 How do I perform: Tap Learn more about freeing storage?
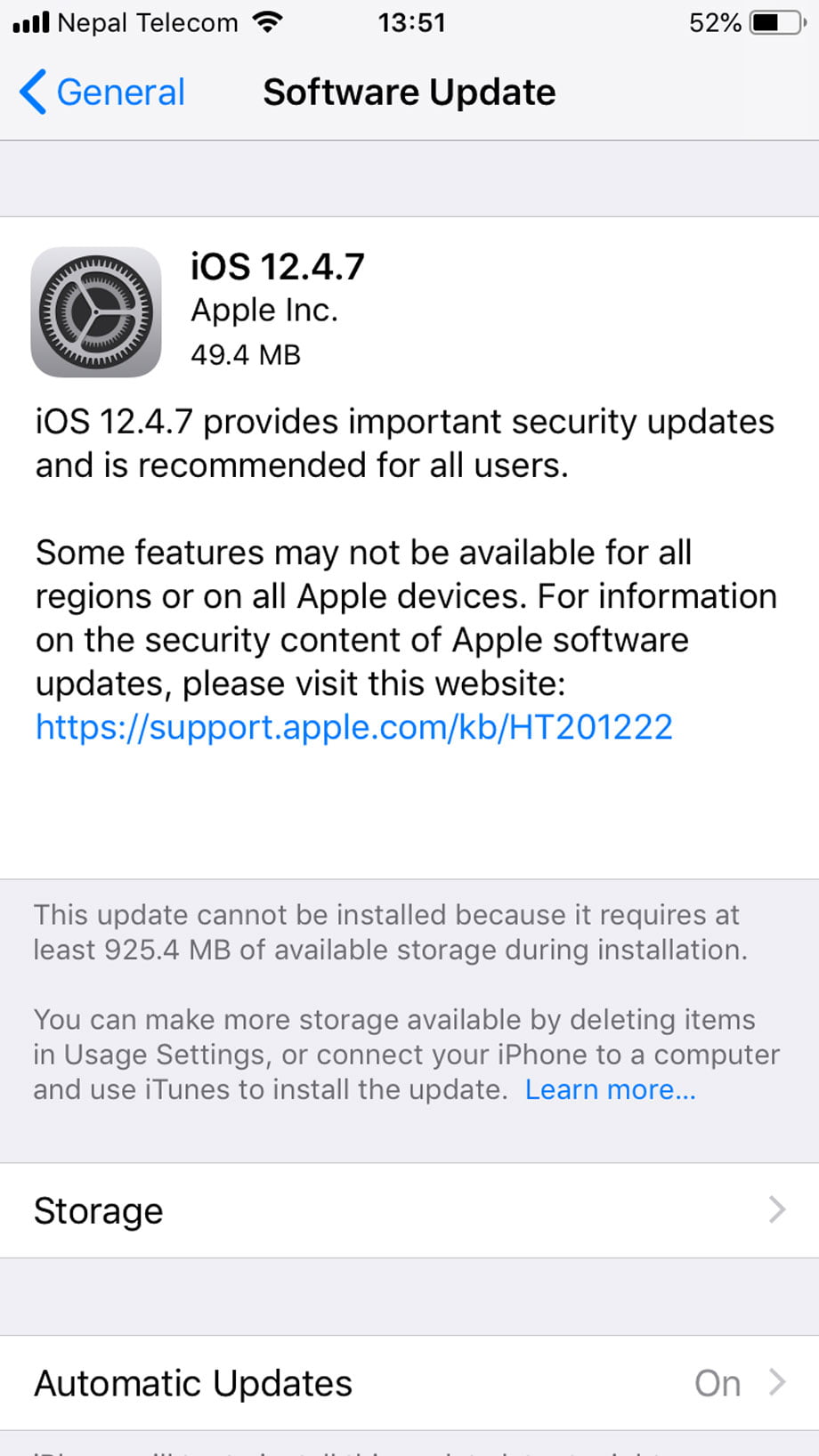[x=610, y=1089]
